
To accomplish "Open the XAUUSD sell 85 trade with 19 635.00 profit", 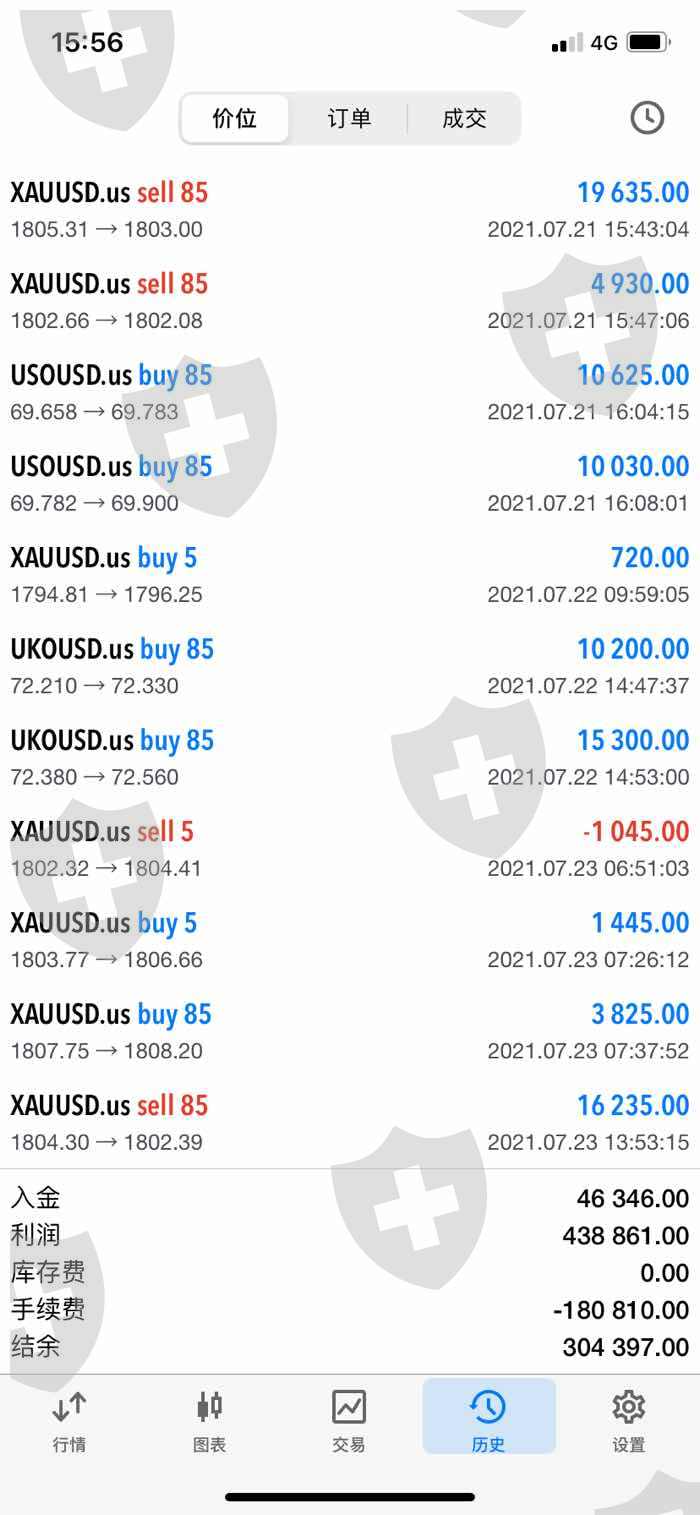I will [350, 210].
